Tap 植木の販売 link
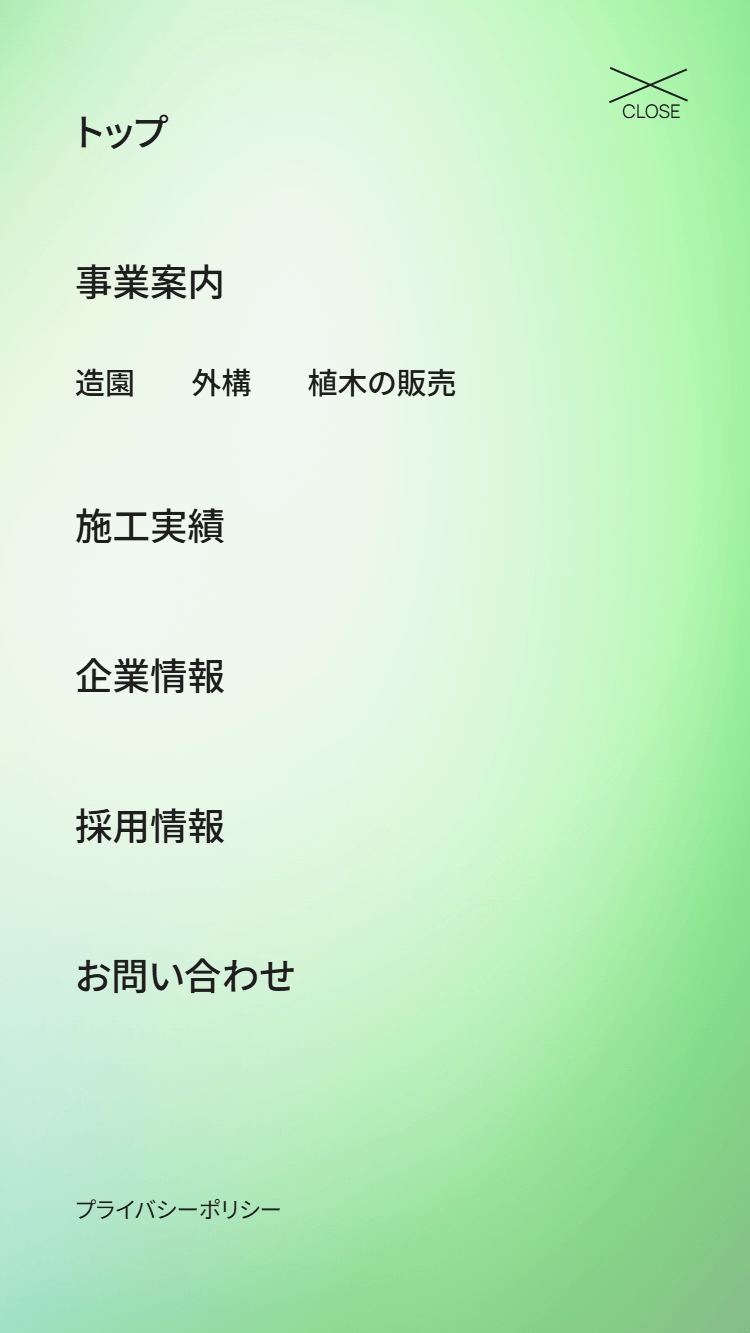 coord(382,383)
